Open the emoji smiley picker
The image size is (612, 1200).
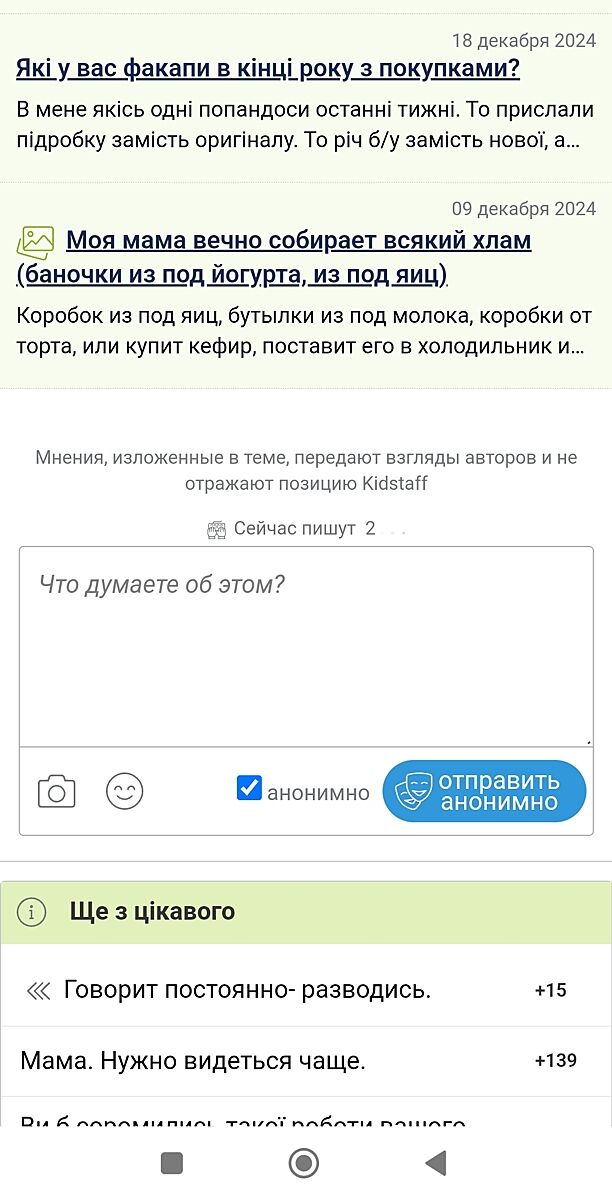tap(125, 791)
